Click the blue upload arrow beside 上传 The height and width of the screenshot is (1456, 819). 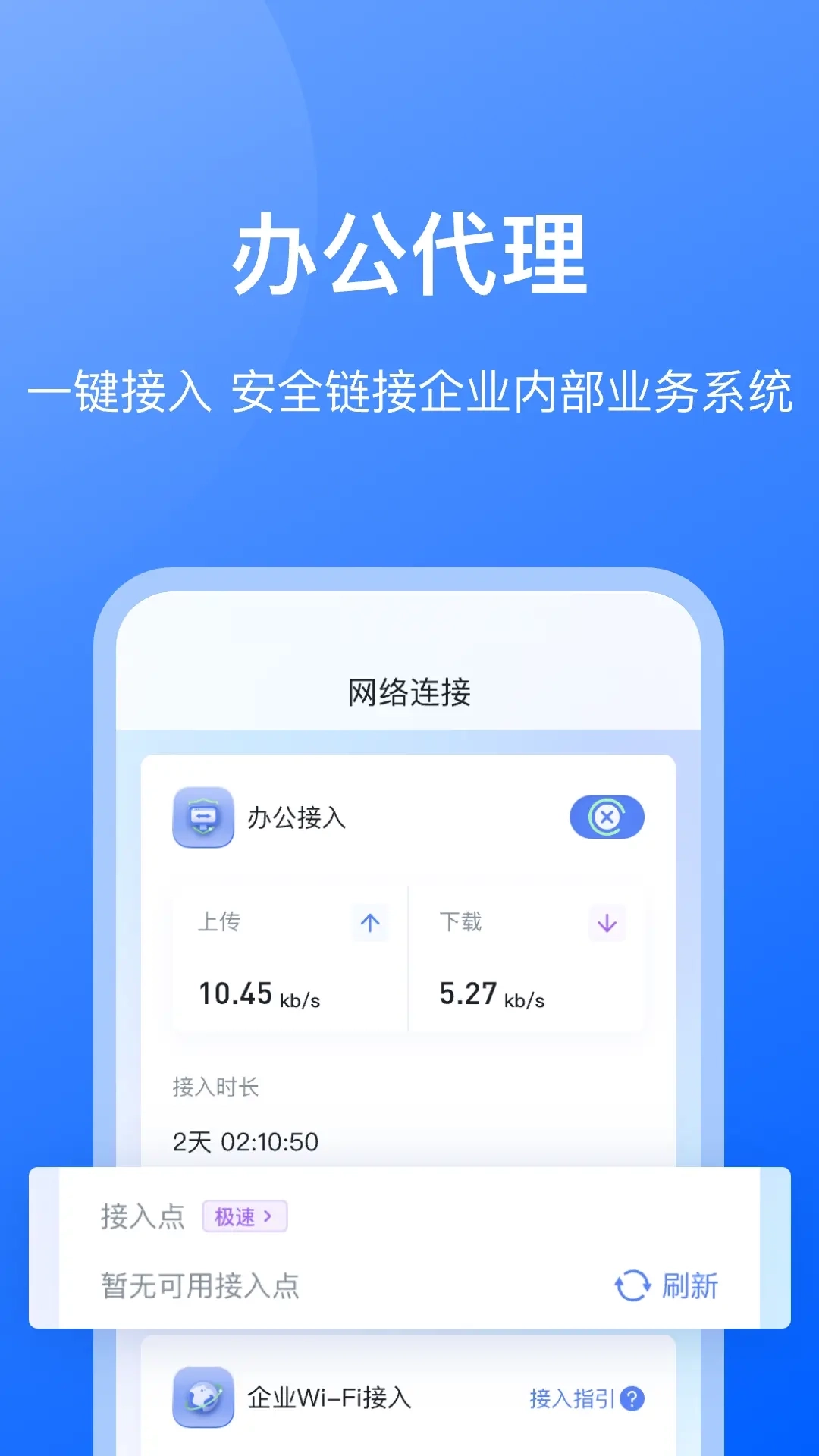369,922
